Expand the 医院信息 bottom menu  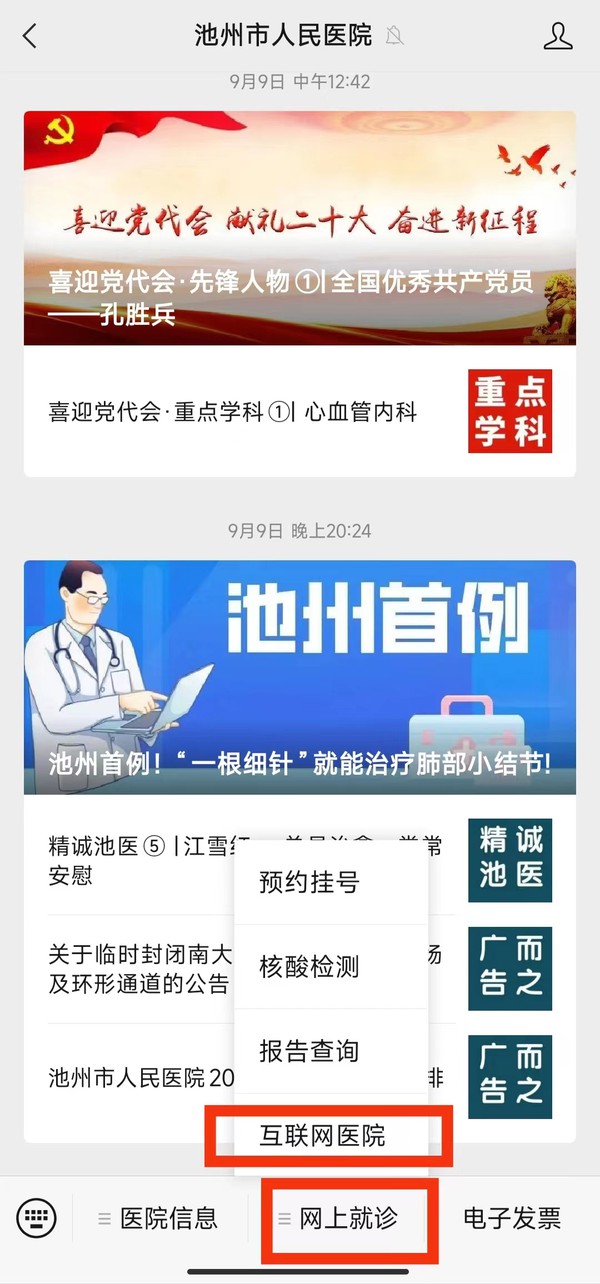pos(160,1218)
